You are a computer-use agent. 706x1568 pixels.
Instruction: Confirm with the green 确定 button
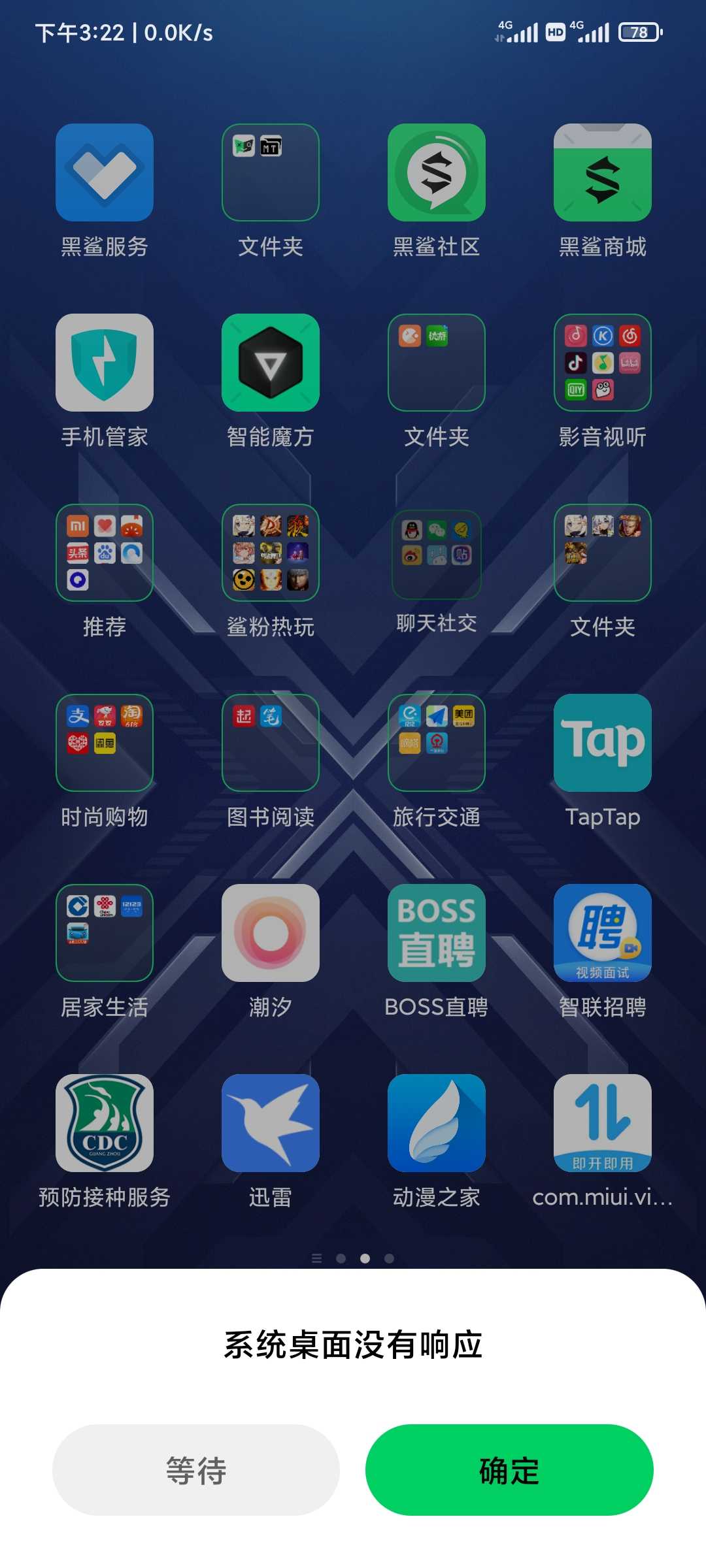pyautogui.click(x=509, y=1470)
